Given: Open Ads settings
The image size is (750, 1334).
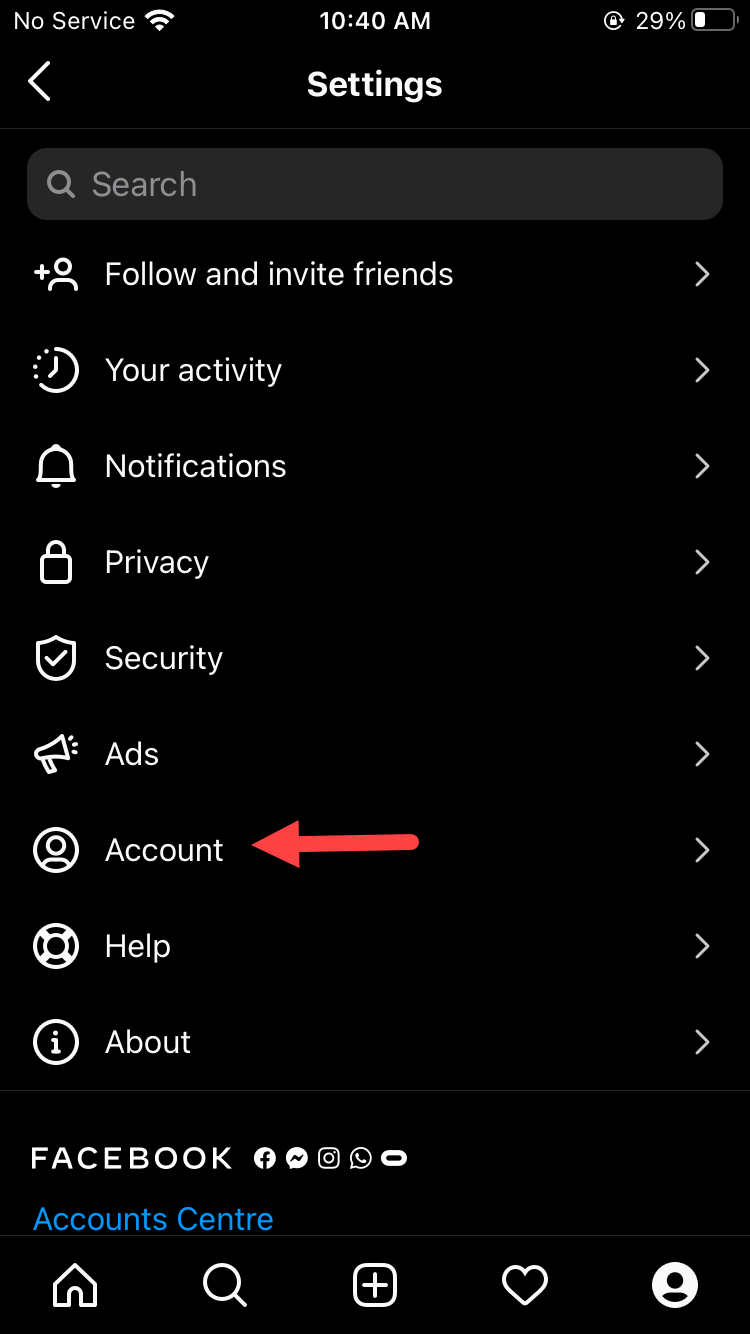Looking at the screenshot, I should [x=132, y=754].
